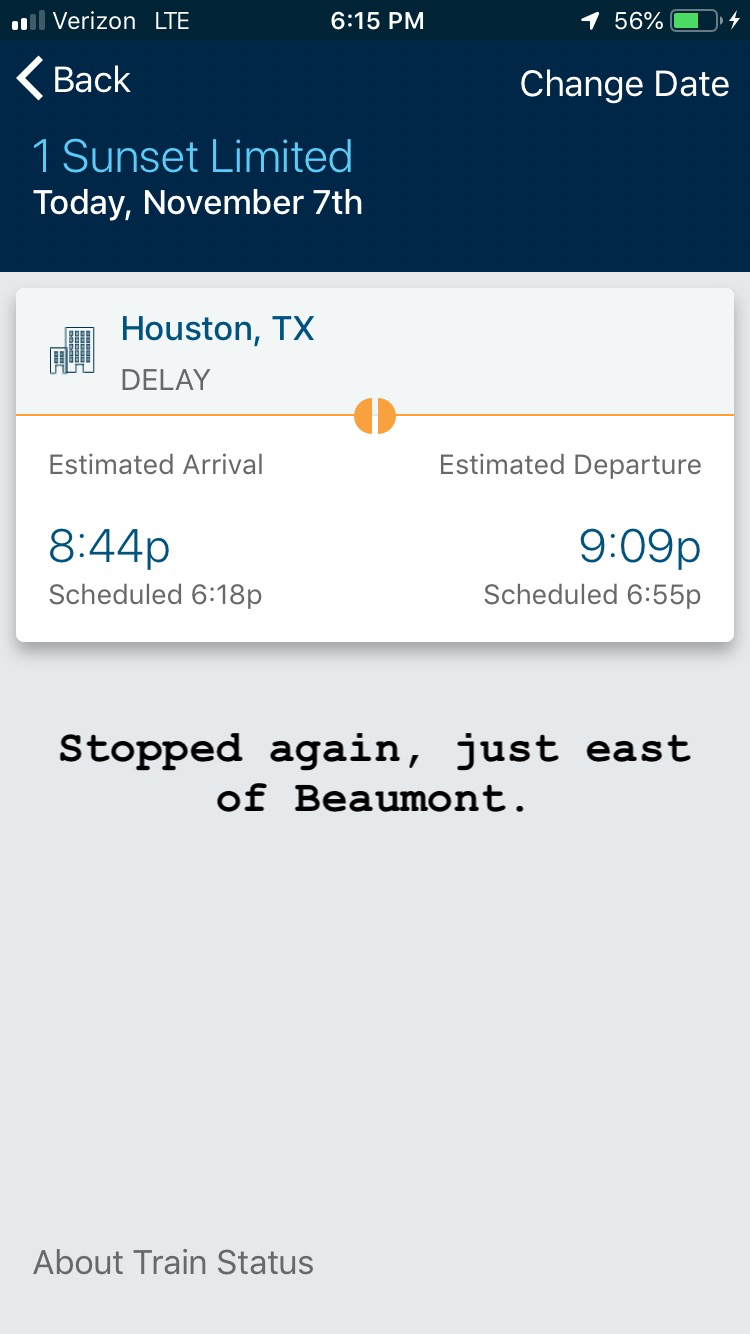The image size is (750, 1334).
Task: Tap Change Date for train status
Action: click(x=624, y=84)
